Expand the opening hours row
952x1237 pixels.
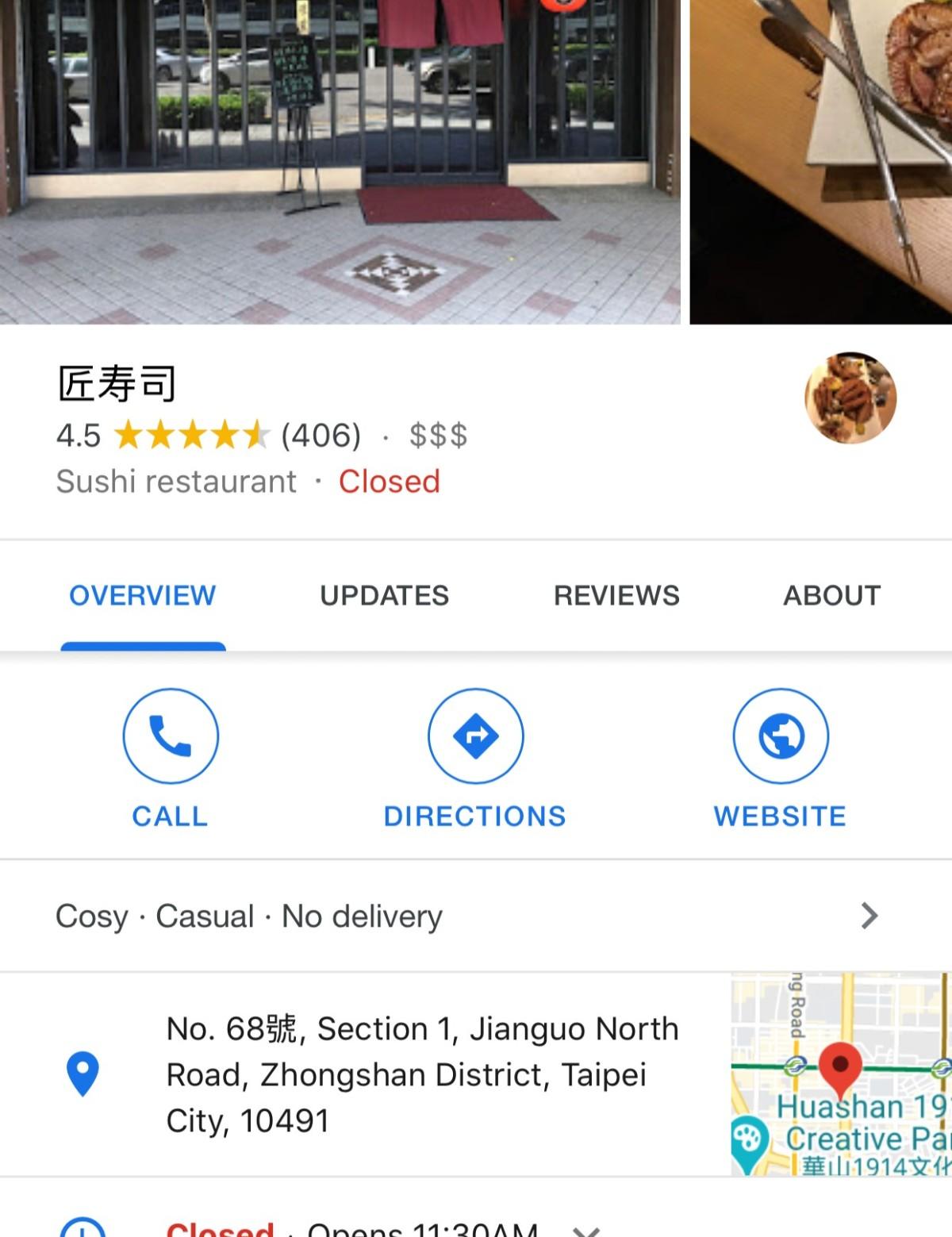[587, 1228]
